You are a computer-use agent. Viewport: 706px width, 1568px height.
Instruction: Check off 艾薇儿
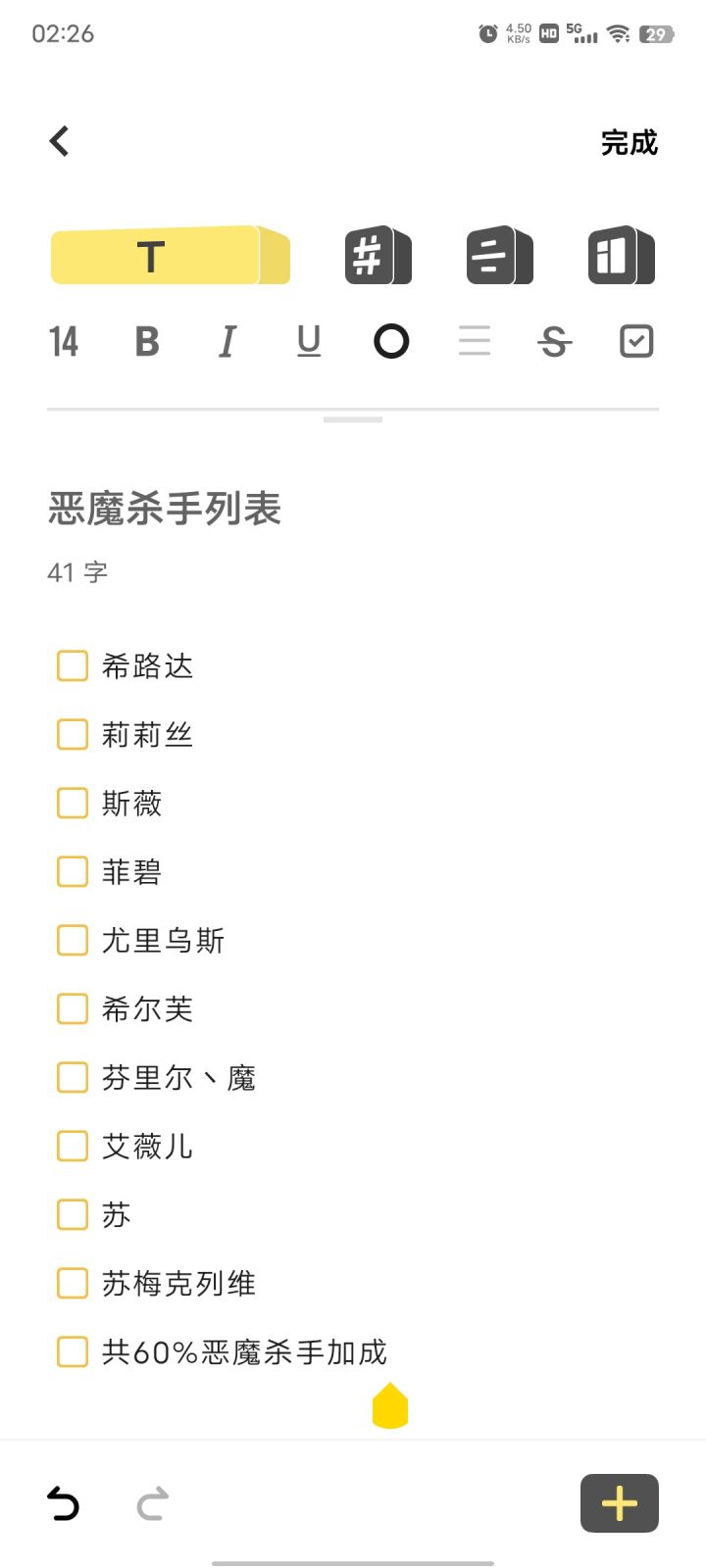coord(73,1147)
